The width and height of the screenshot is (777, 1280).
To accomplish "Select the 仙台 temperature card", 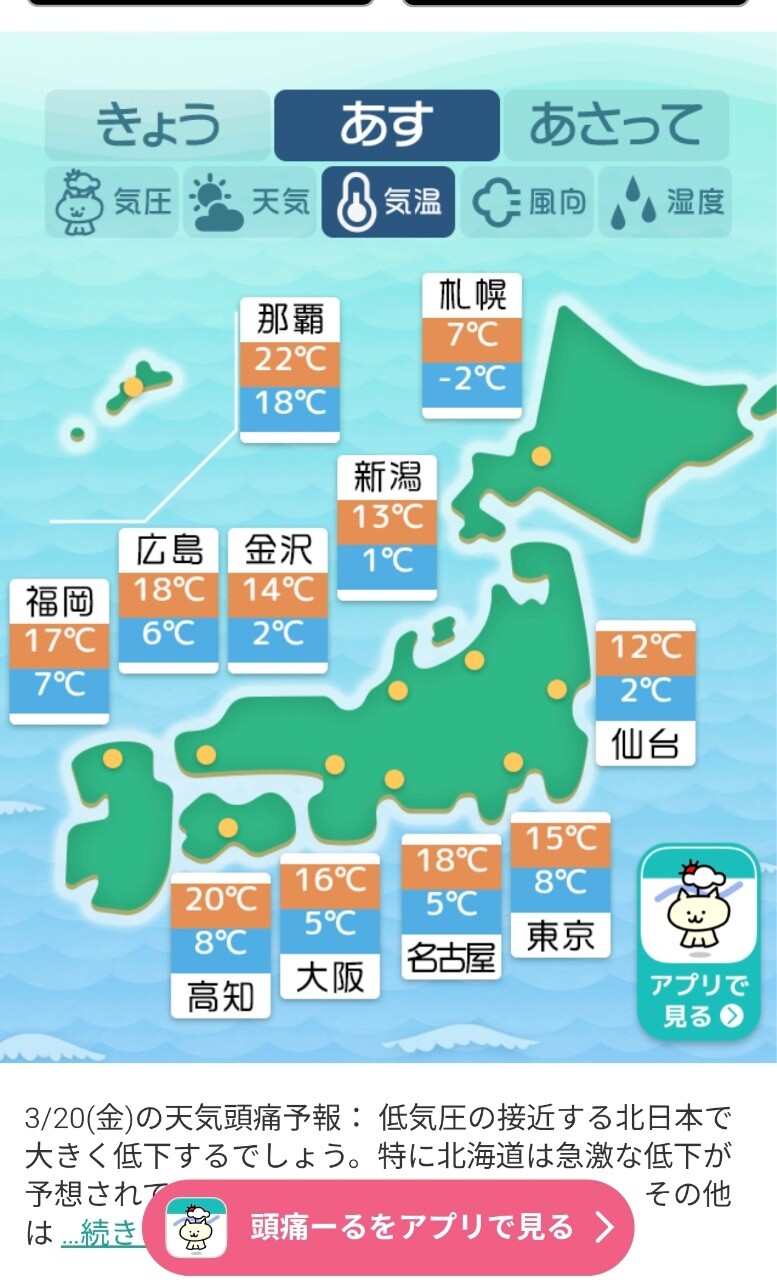I will (645, 692).
